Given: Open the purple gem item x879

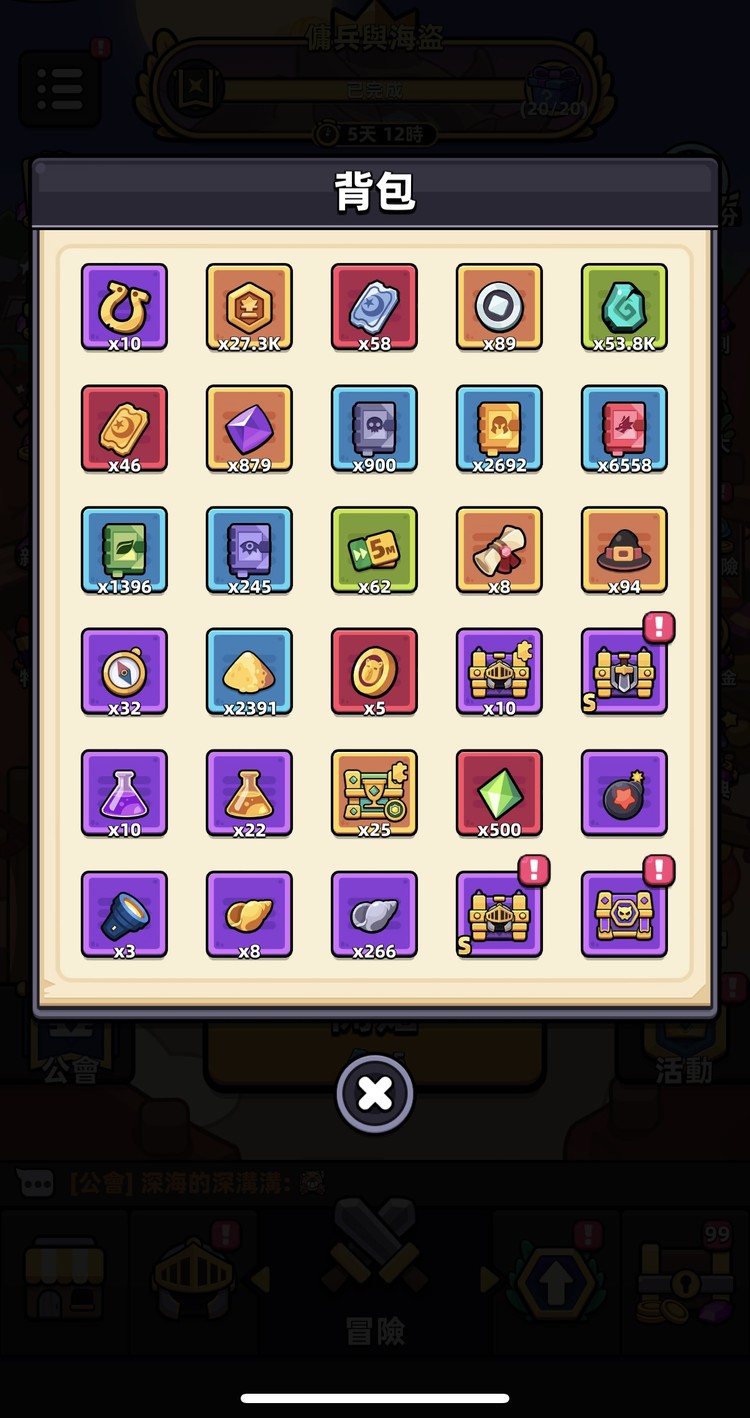Looking at the screenshot, I should (249, 428).
